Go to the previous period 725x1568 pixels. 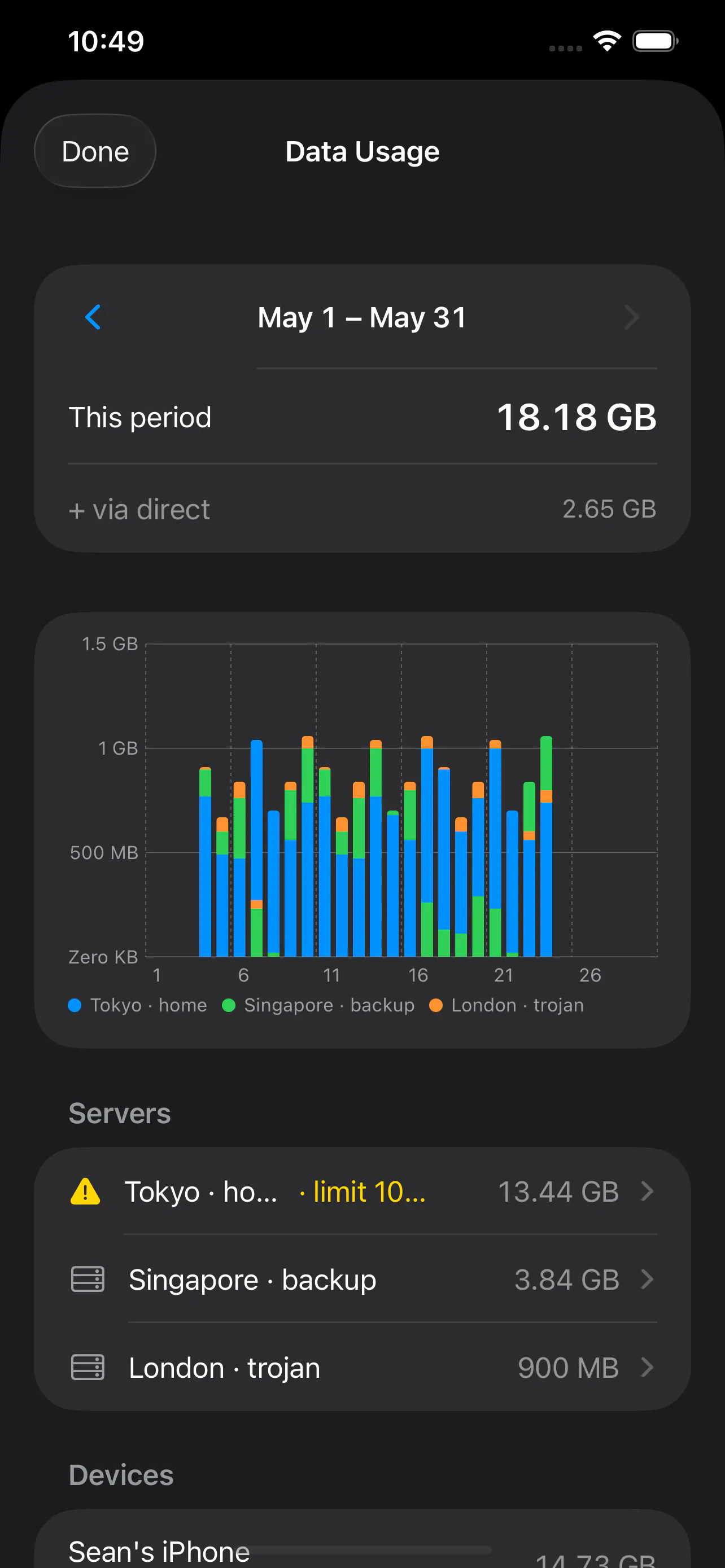pos(93,317)
